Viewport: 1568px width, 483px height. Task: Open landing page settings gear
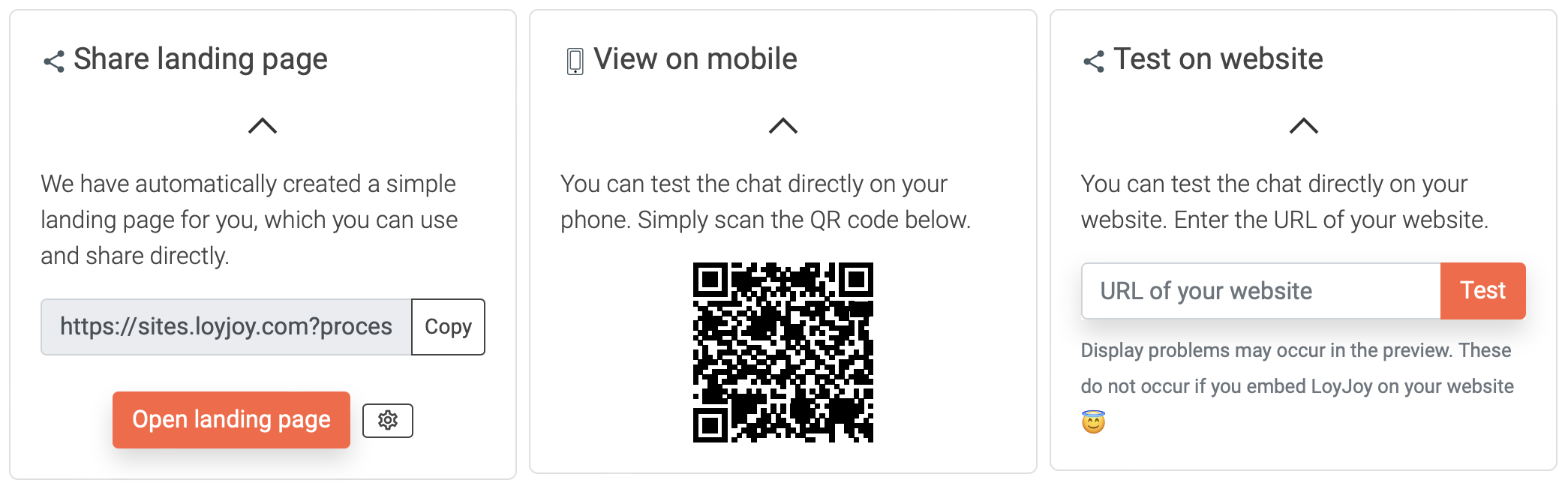pos(387,421)
